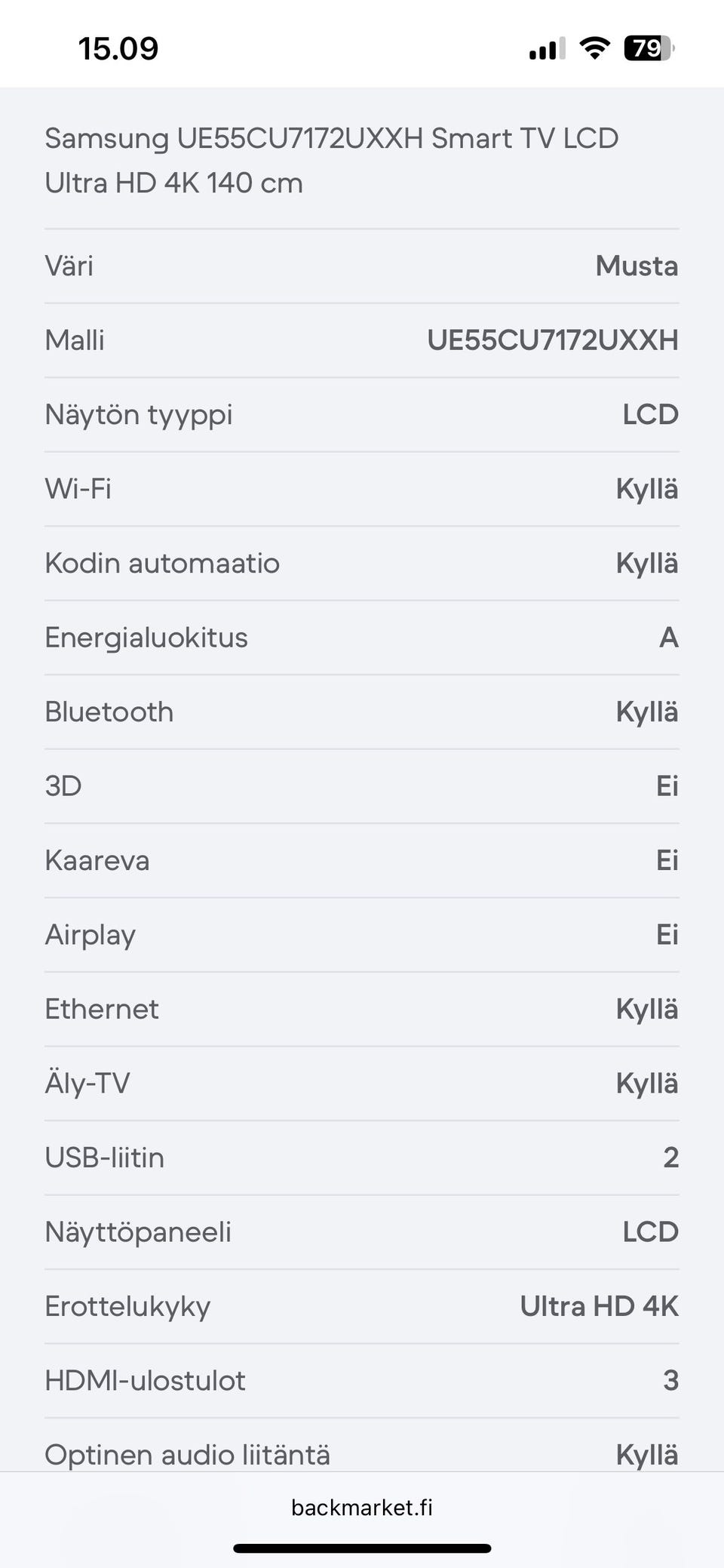
Task: Tap the Samsung UE55CU7172UXXH product title
Action: coord(332,160)
